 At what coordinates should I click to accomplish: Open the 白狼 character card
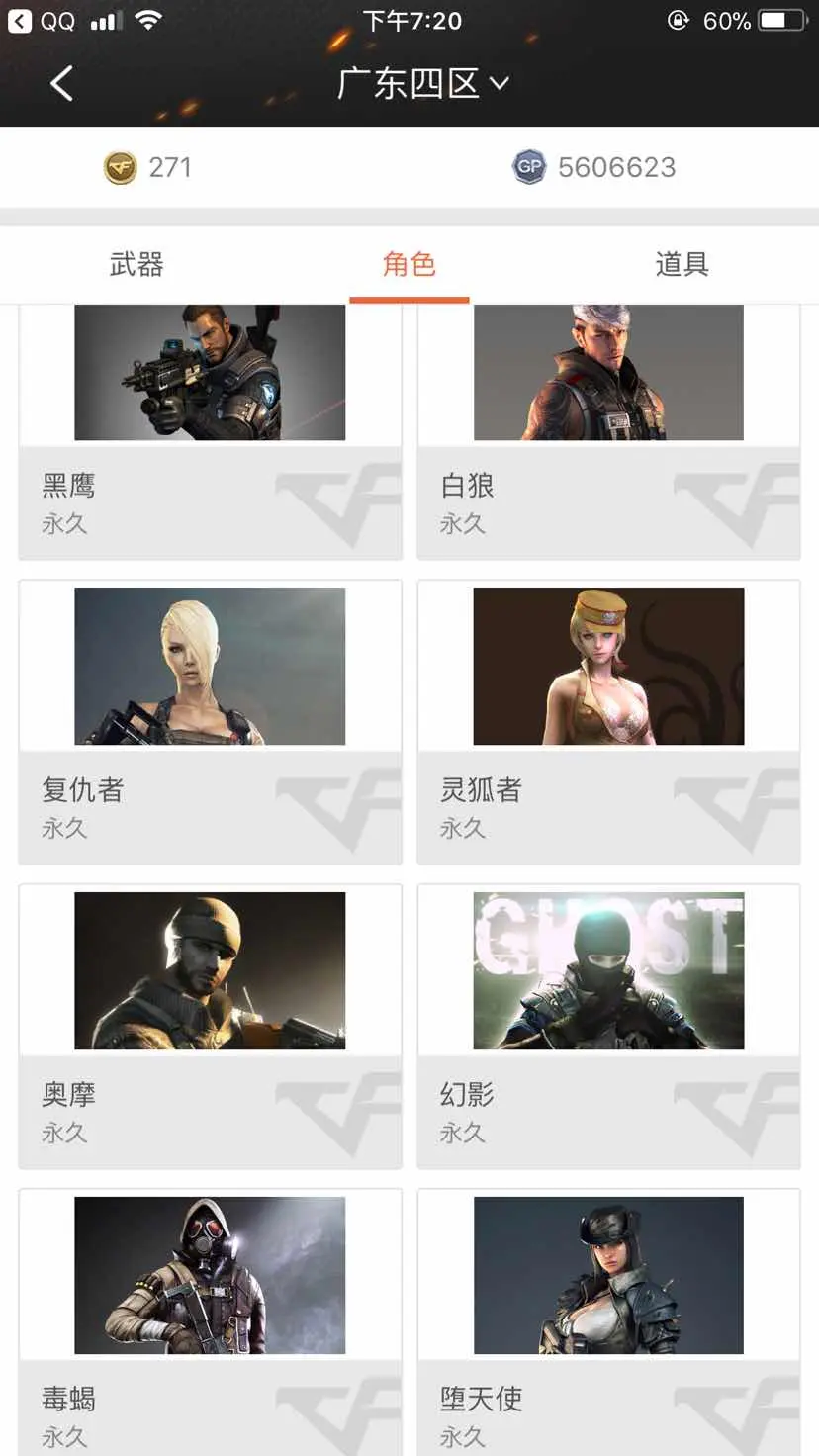[x=608, y=431]
